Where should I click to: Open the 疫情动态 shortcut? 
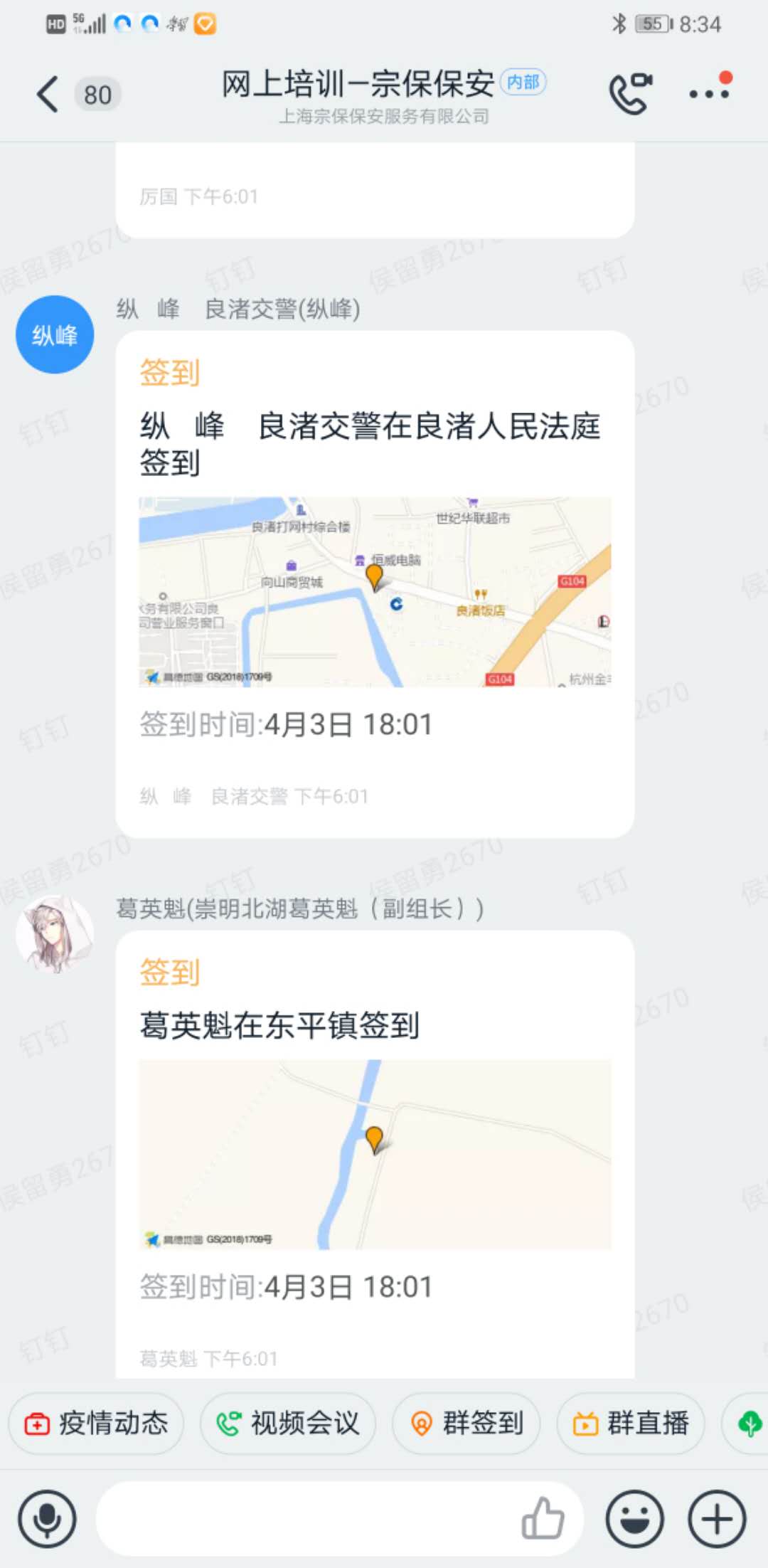tap(96, 1424)
